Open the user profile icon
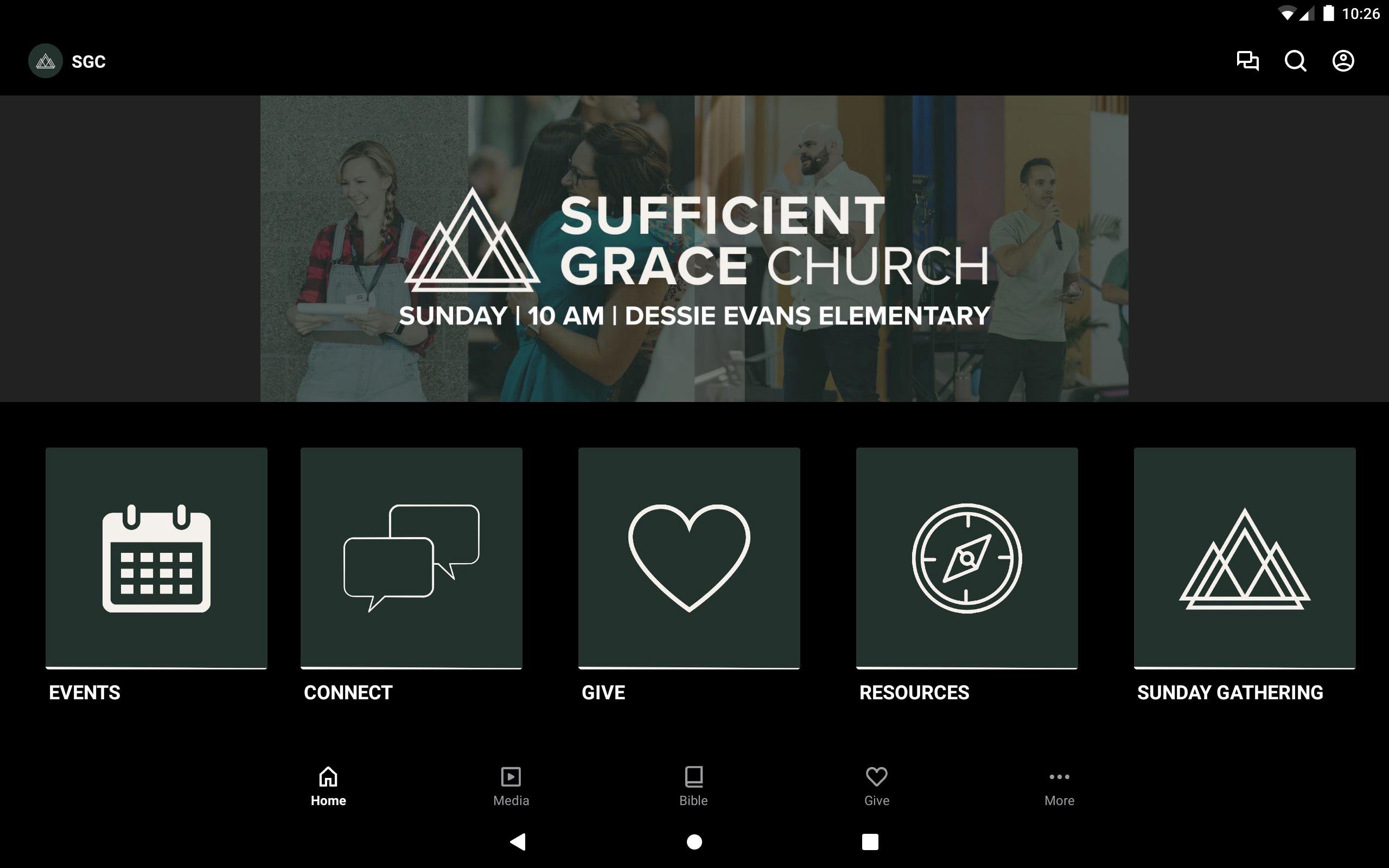Screen dimensions: 1389x868 (x=1342, y=61)
